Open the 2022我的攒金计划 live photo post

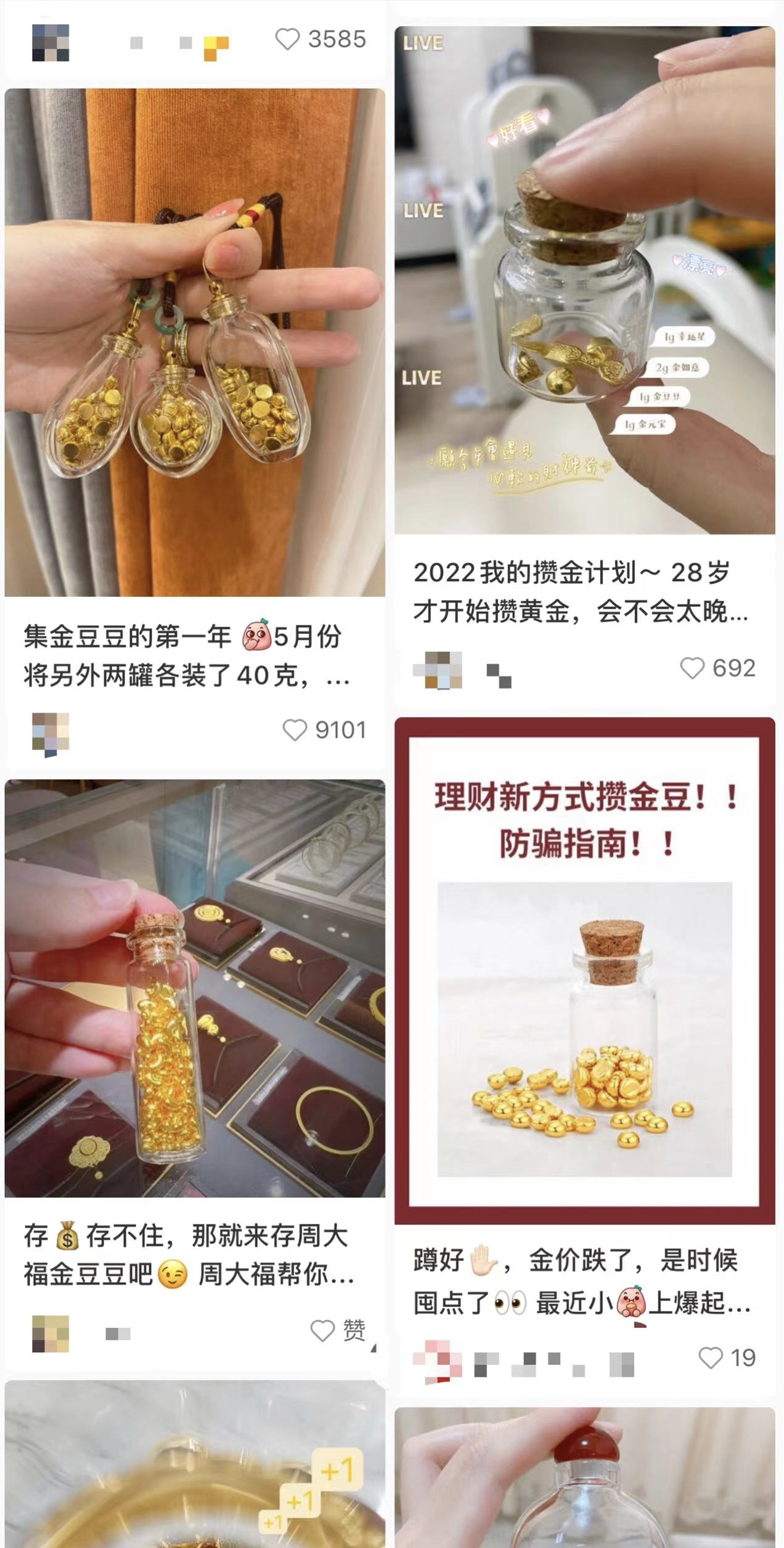[x=584, y=281]
